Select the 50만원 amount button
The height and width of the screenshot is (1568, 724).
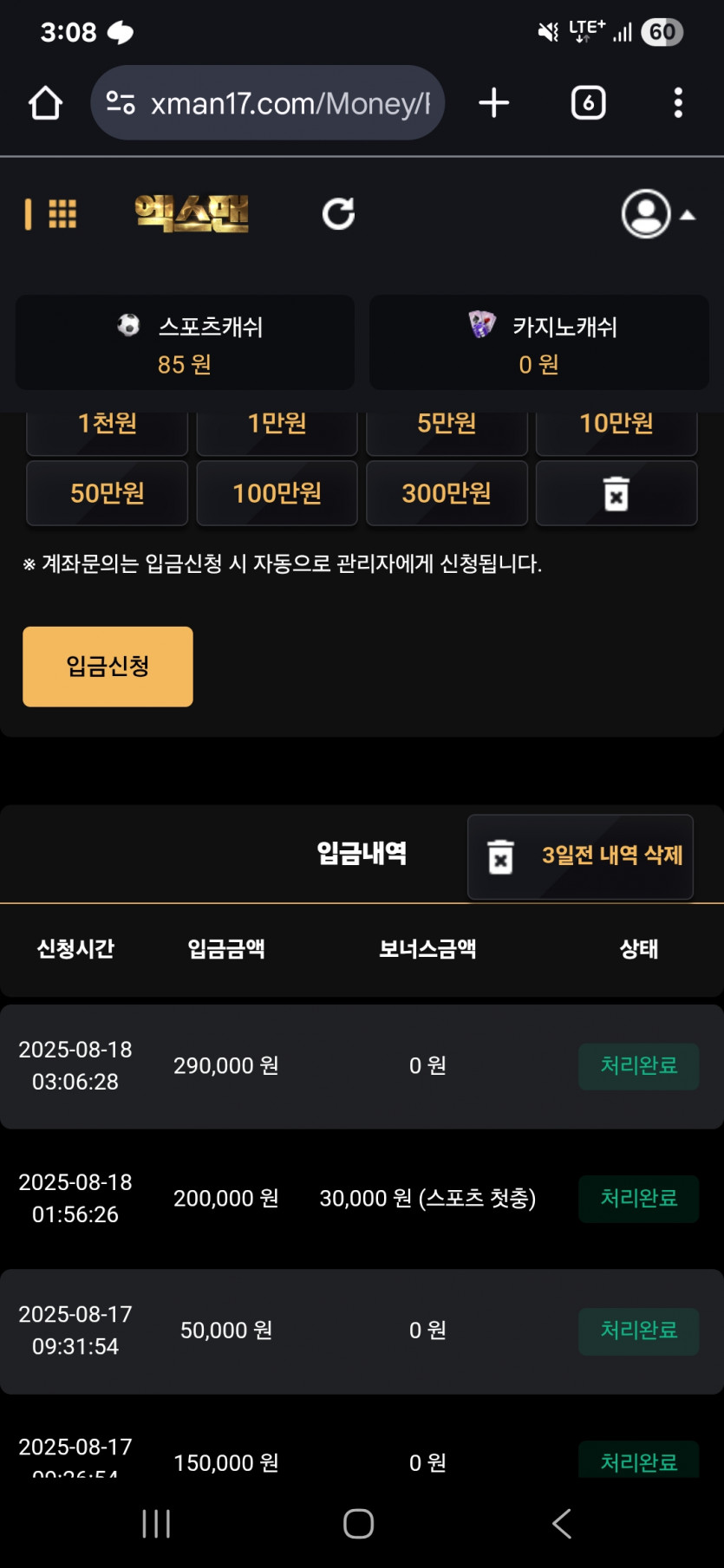108,493
